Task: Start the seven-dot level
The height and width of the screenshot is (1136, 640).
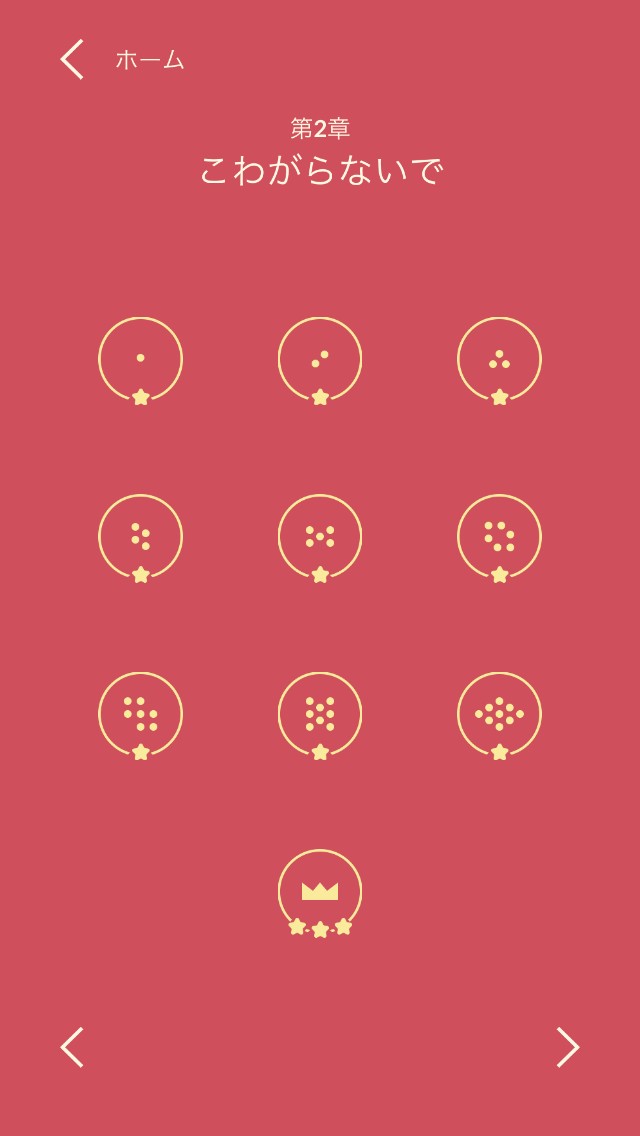Action: click(140, 713)
